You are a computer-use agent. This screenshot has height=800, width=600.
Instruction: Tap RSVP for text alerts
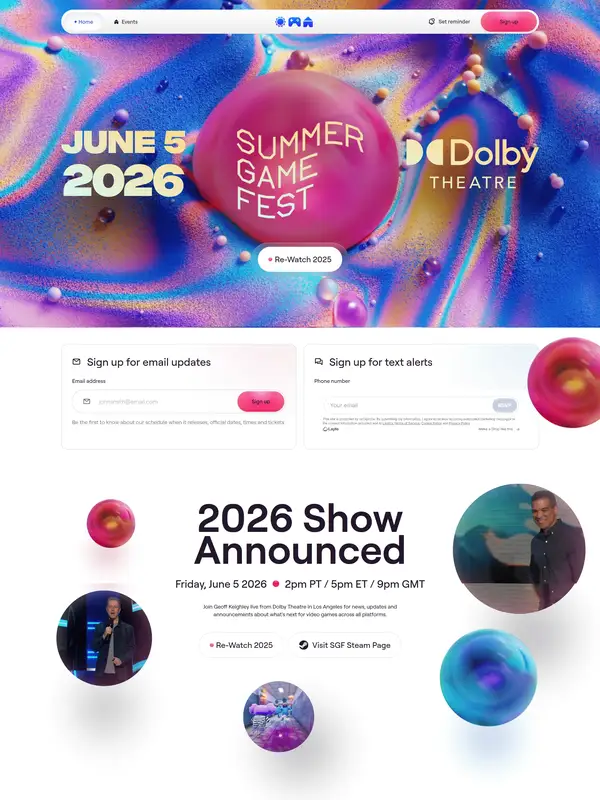(505, 405)
